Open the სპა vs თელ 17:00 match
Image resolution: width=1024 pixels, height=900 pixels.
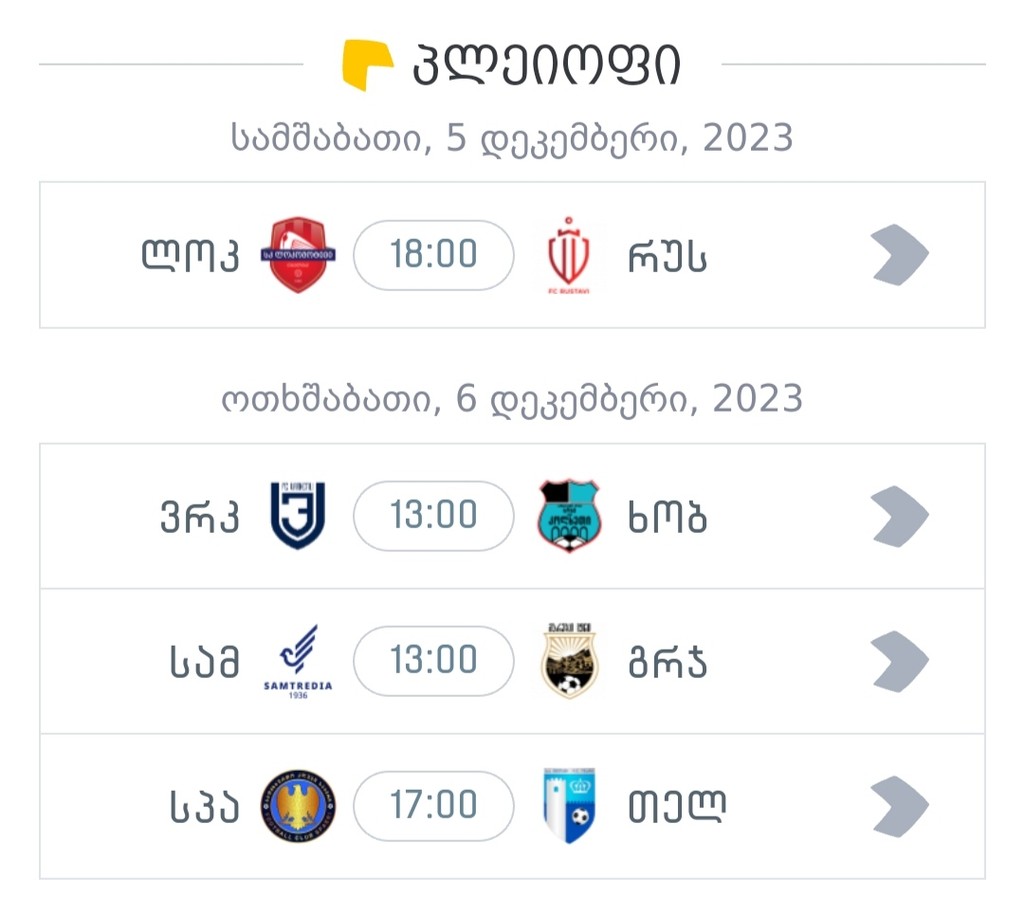pos(900,806)
